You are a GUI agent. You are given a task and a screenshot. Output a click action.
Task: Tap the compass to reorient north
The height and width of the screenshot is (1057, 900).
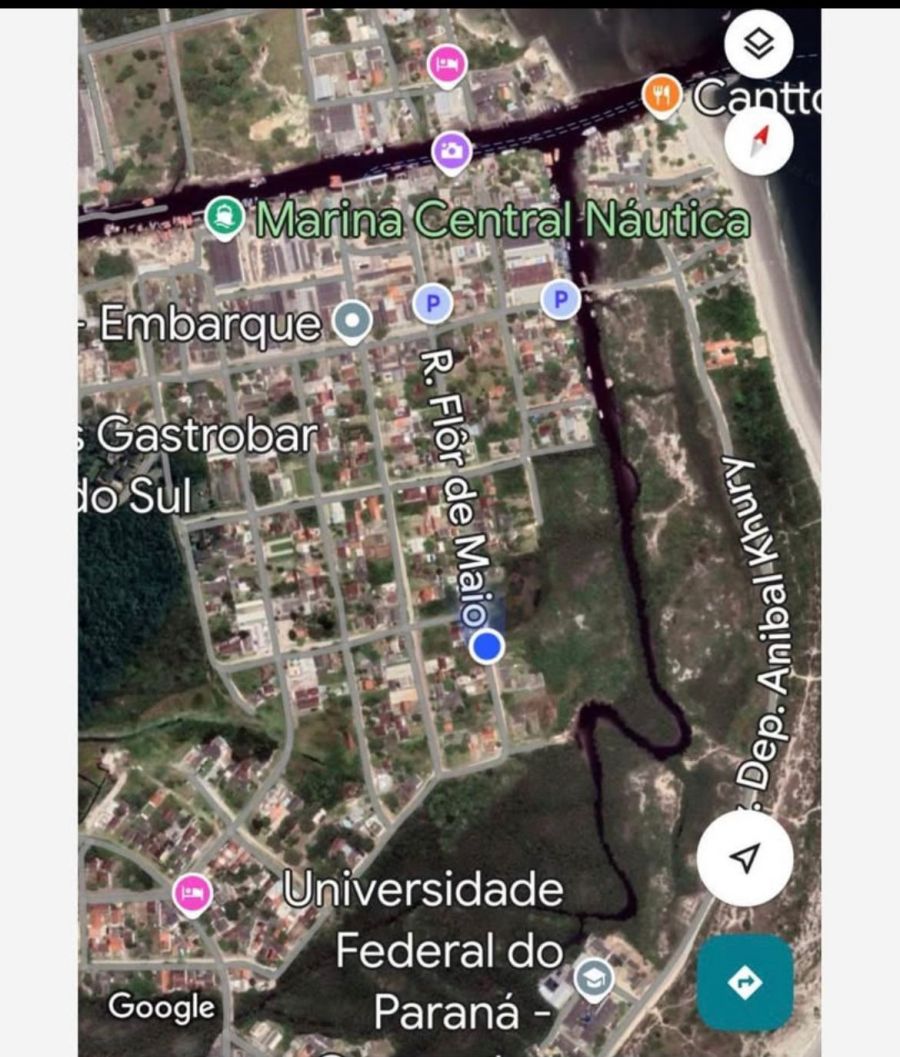click(758, 140)
